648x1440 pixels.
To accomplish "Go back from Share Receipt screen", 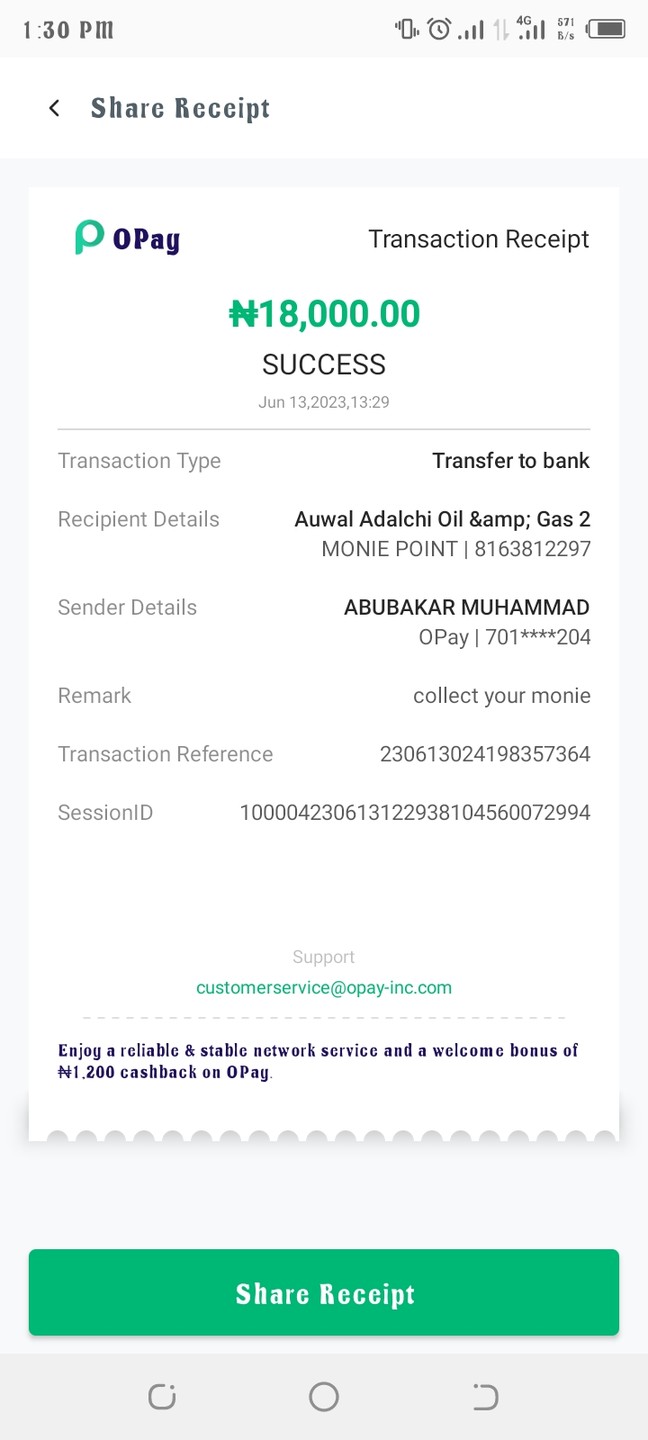I will click(55, 108).
